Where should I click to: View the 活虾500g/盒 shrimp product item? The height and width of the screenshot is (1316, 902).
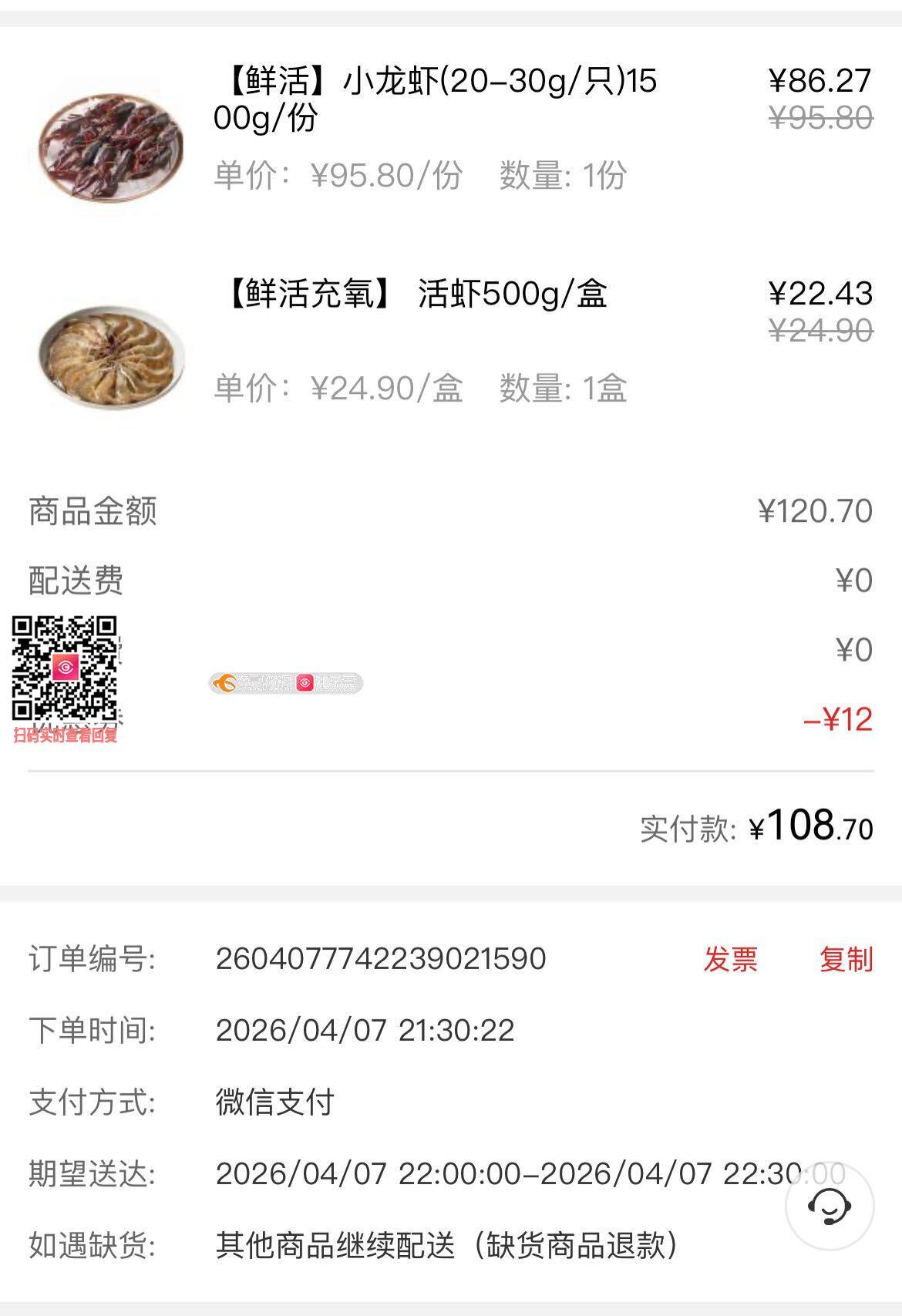click(x=416, y=294)
